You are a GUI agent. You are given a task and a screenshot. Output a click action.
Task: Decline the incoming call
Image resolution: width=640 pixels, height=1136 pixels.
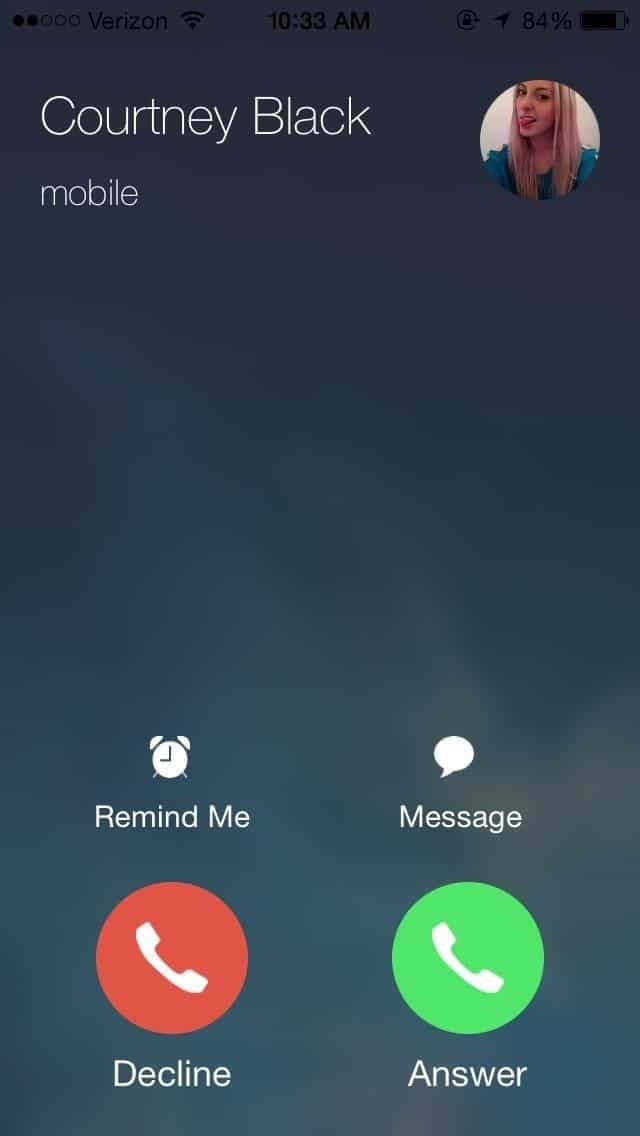tap(172, 958)
